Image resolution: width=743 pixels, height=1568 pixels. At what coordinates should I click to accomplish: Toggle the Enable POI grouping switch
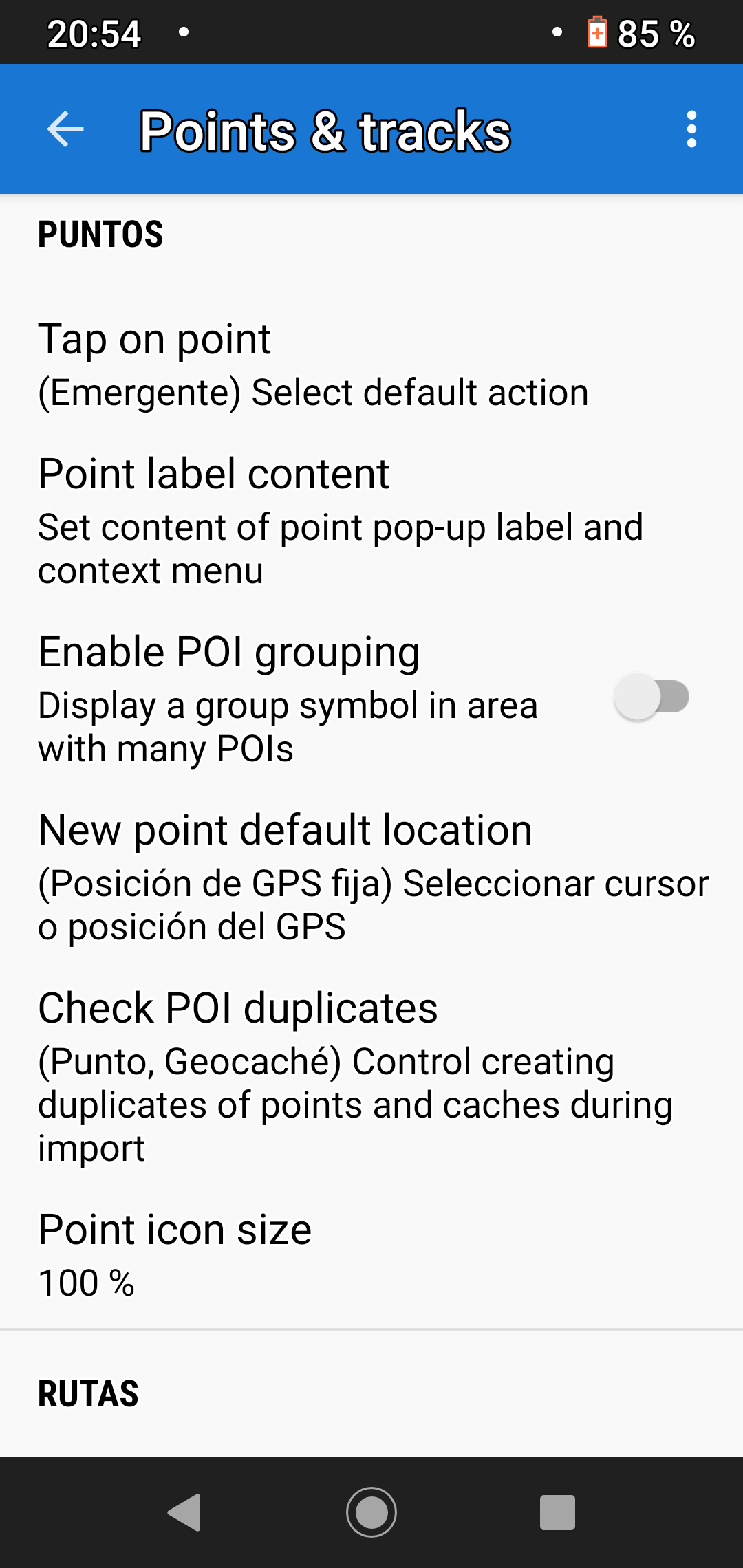(x=652, y=697)
